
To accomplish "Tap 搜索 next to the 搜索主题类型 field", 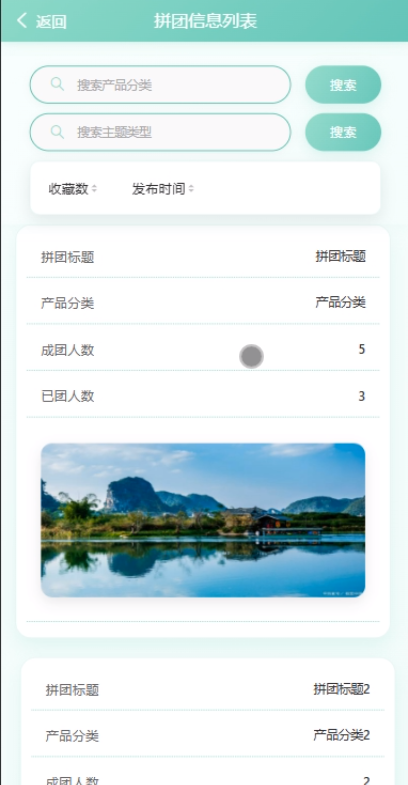I will [x=343, y=132].
